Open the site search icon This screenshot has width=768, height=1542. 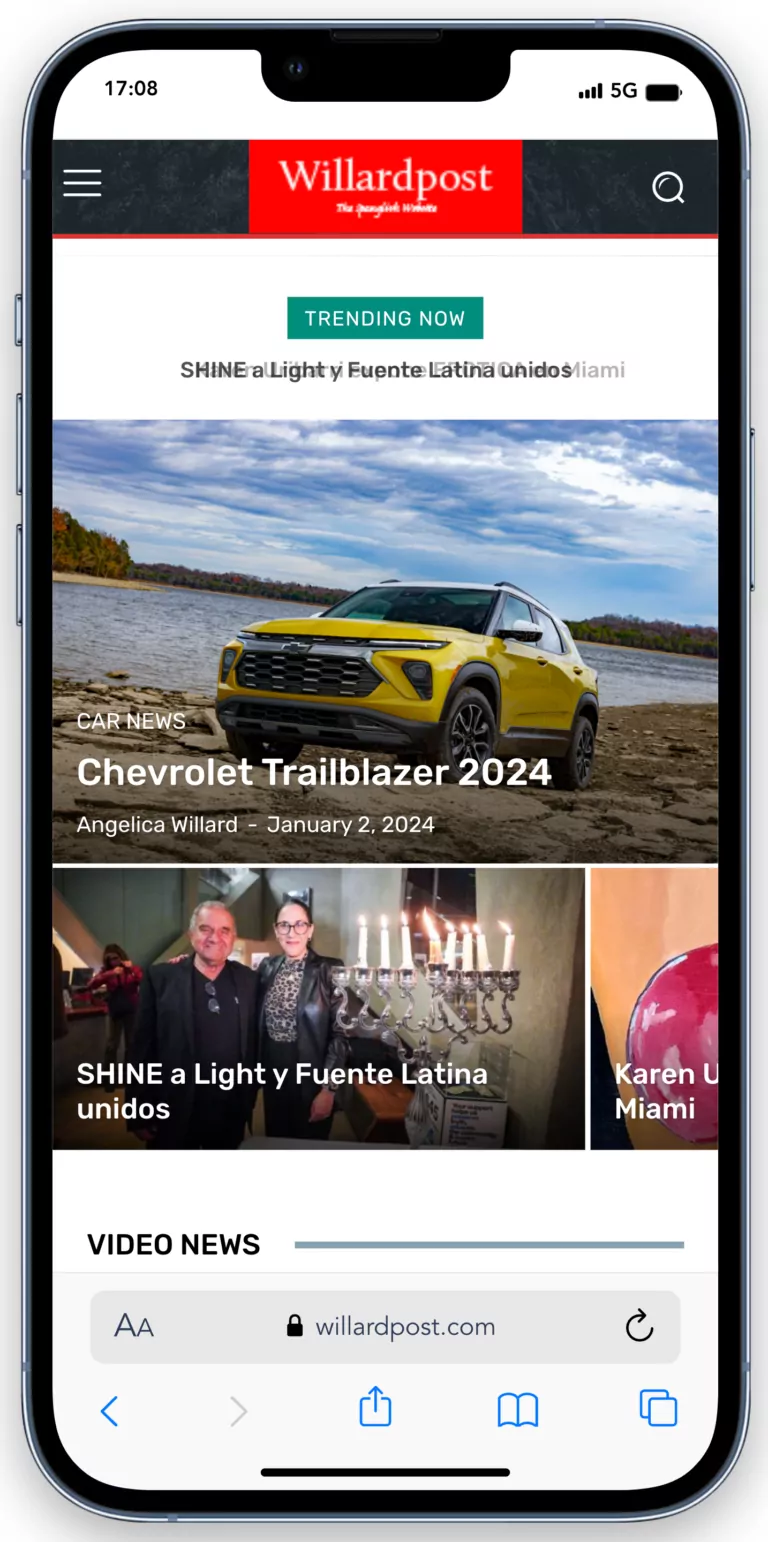pos(668,187)
